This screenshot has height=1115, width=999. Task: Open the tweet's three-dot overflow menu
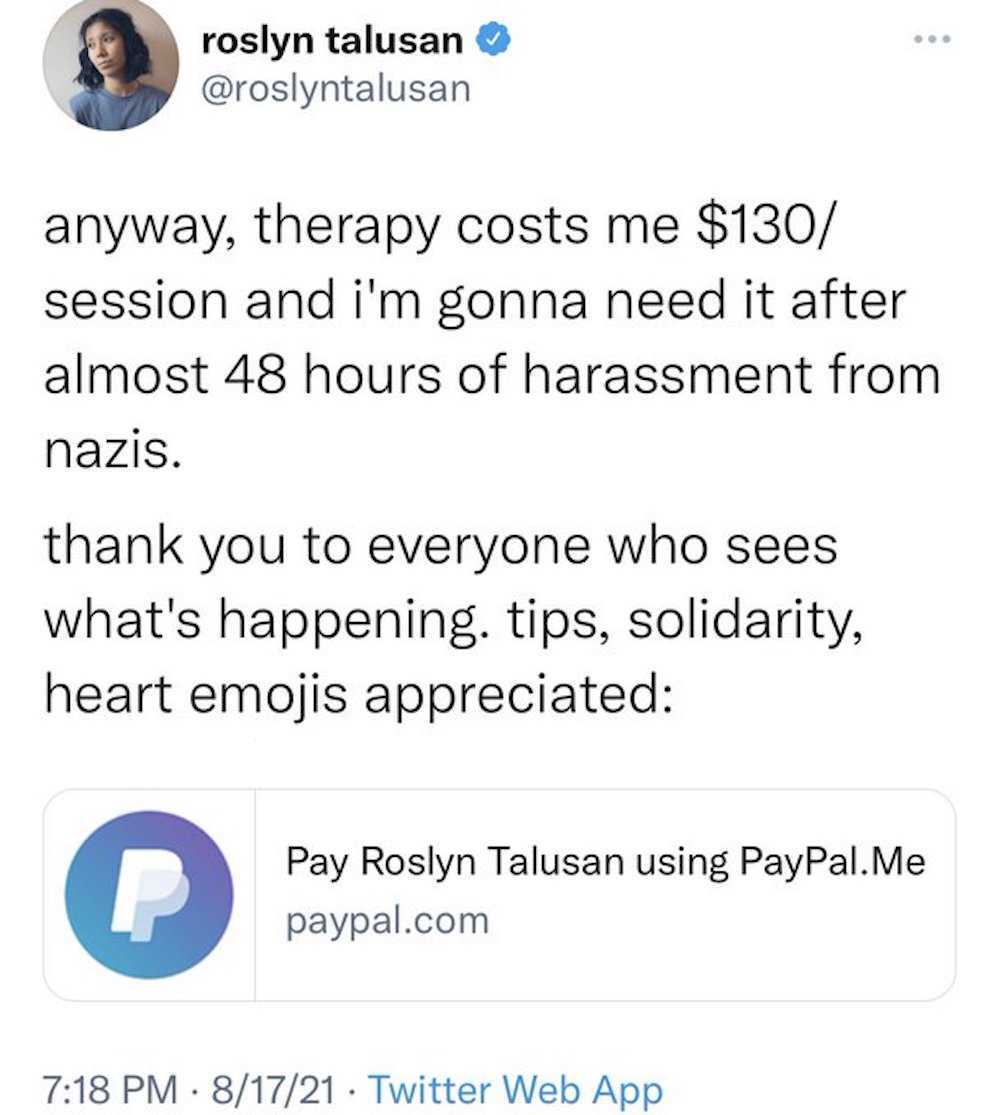[x=932, y=40]
